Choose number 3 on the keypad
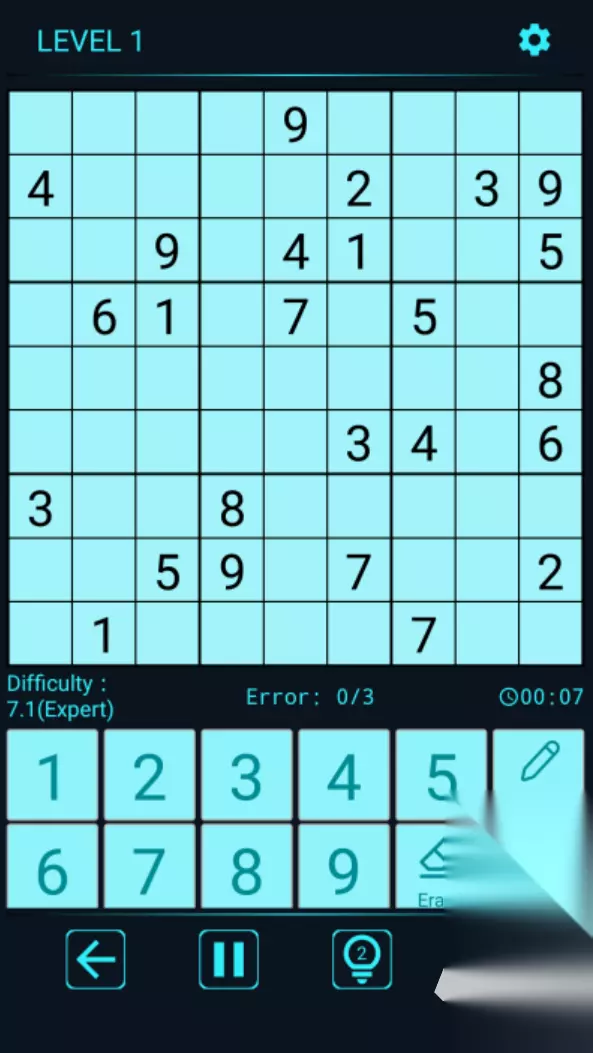The width and height of the screenshot is (593, 1053). point(247,776)
